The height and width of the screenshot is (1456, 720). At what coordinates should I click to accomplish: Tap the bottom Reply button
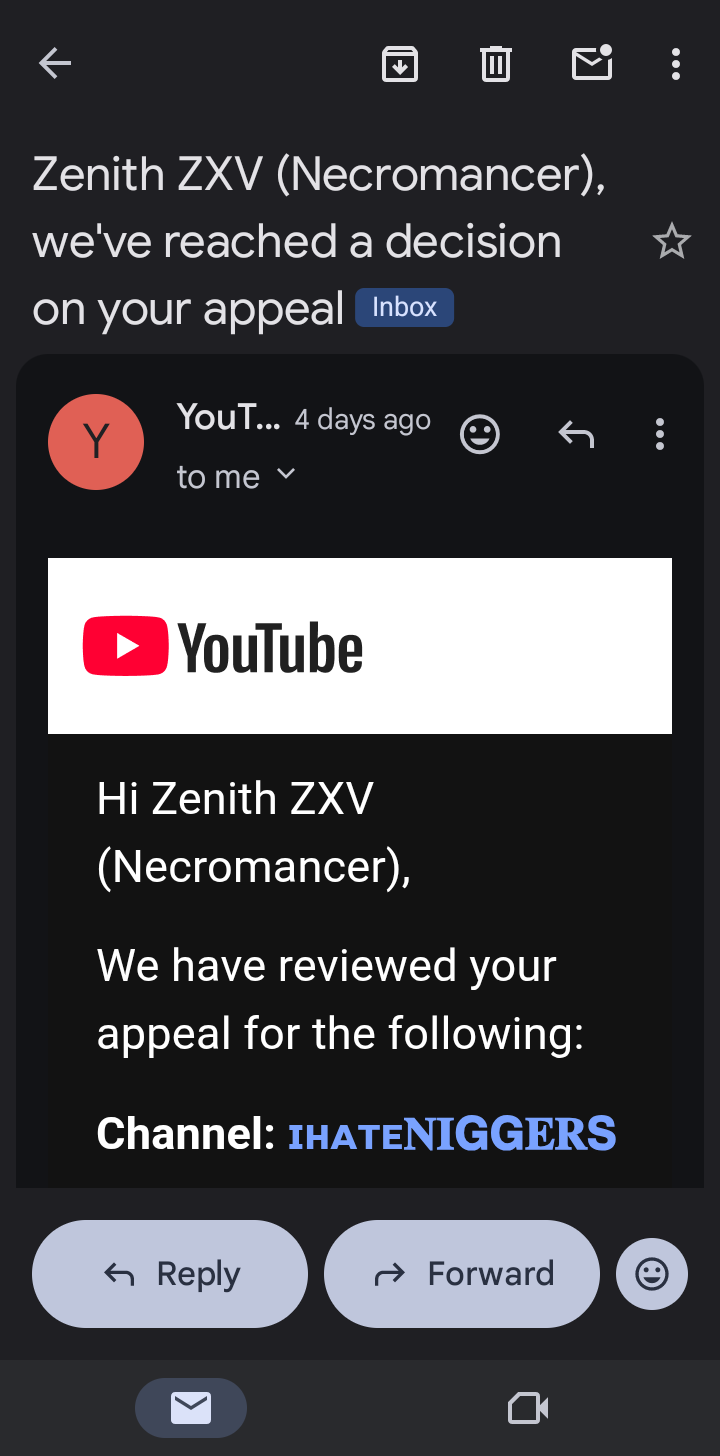point(170,1274)
